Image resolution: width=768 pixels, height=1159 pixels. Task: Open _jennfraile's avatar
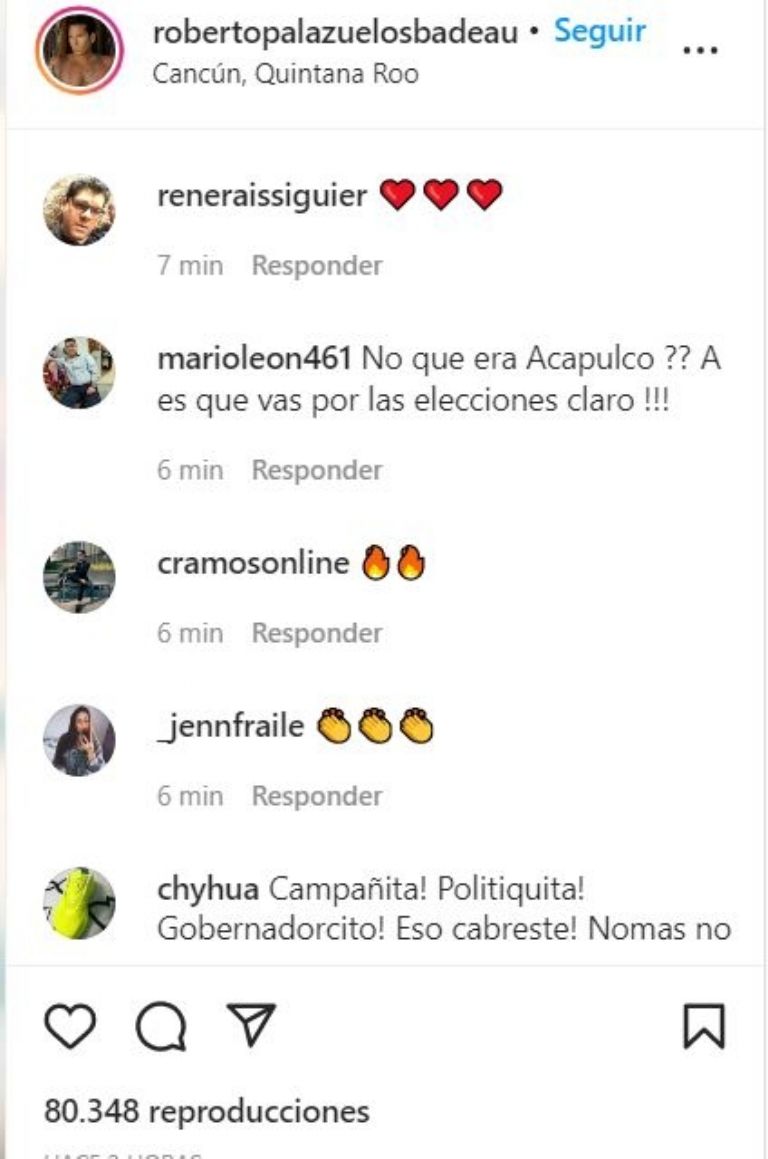point(79,740)
